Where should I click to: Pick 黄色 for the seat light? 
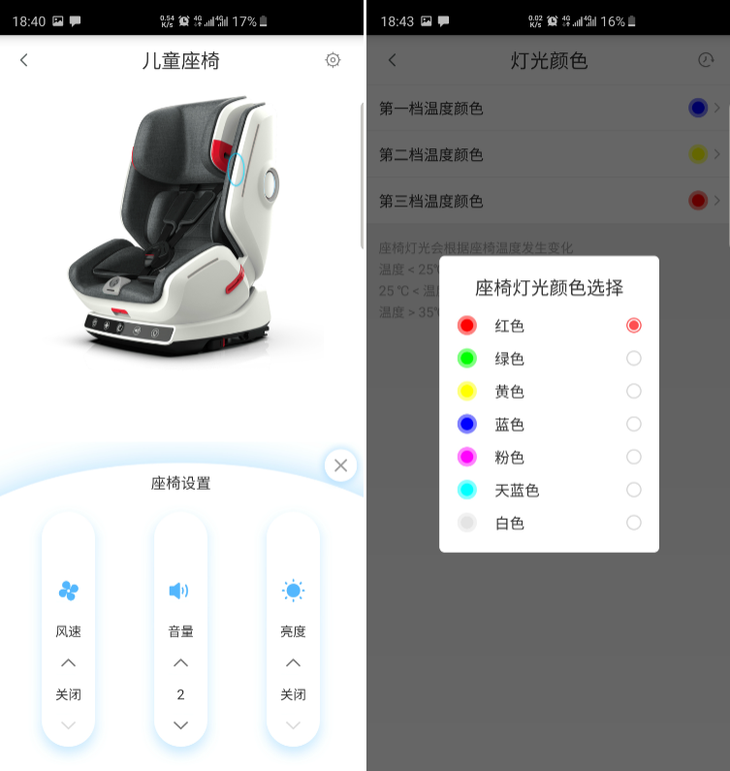click(633, 391)
